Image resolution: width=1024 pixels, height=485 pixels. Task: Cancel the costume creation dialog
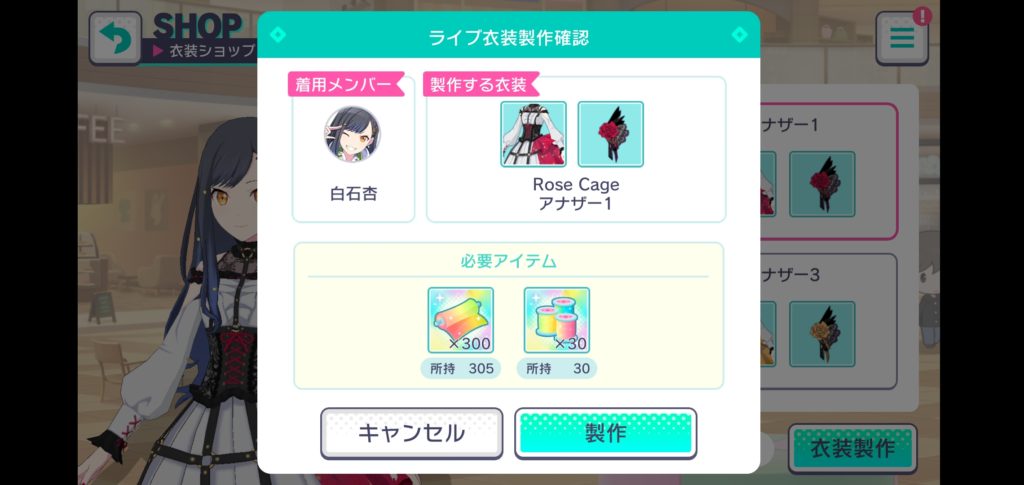coord(411,433)
